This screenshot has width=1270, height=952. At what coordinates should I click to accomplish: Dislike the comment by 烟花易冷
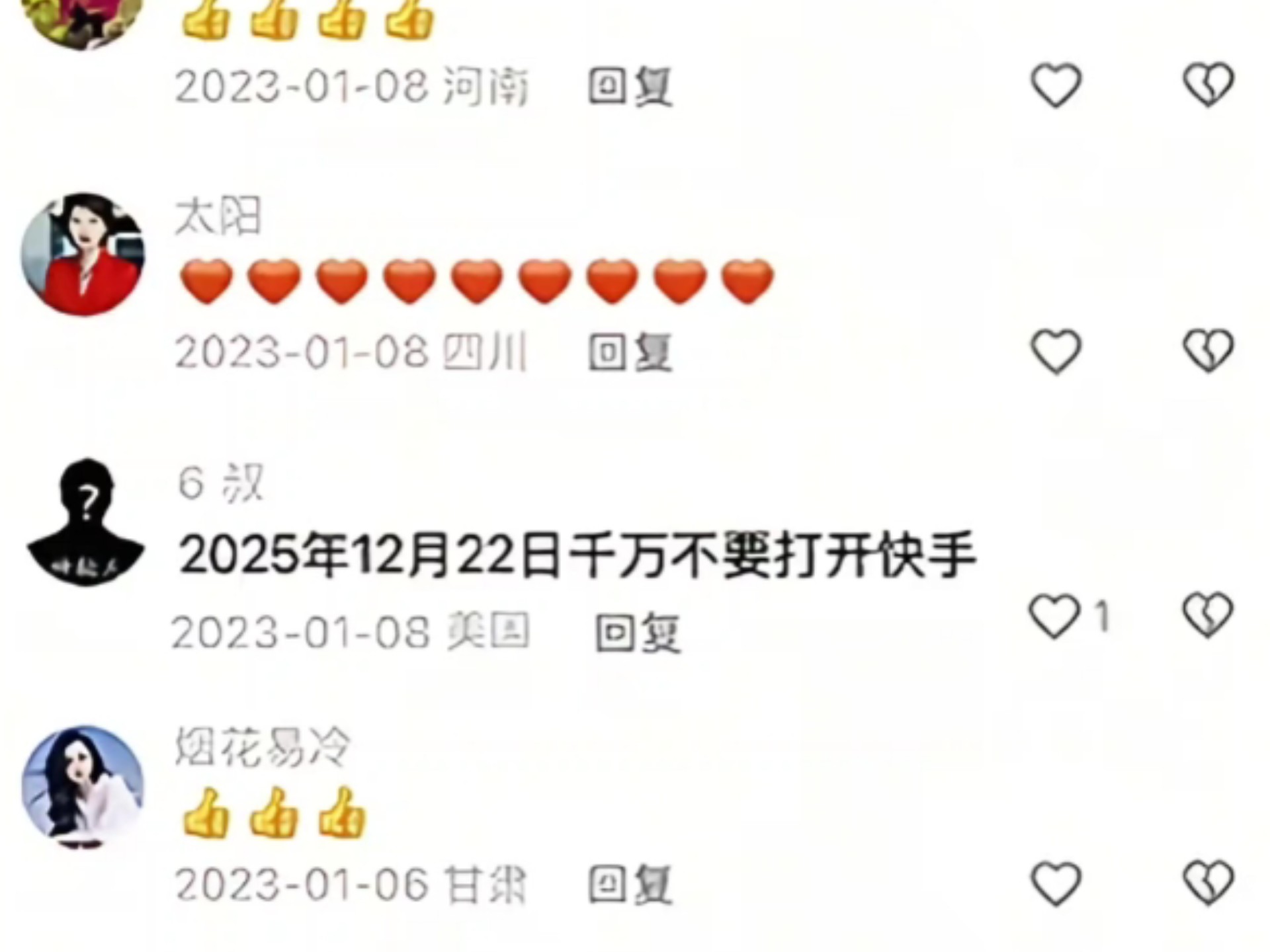point(1208,884)
